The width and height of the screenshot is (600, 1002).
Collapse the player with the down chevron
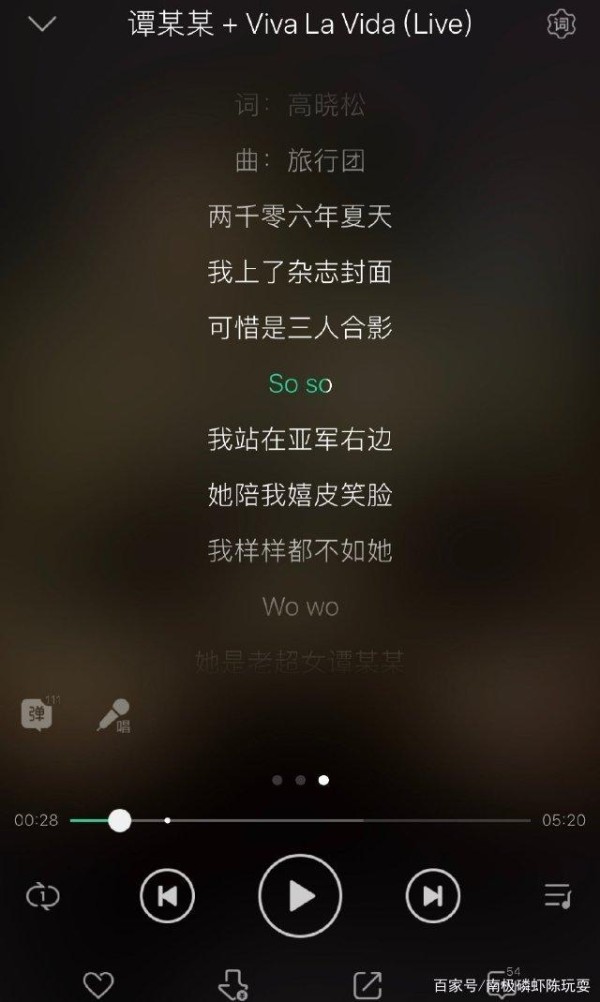[42, 24]
